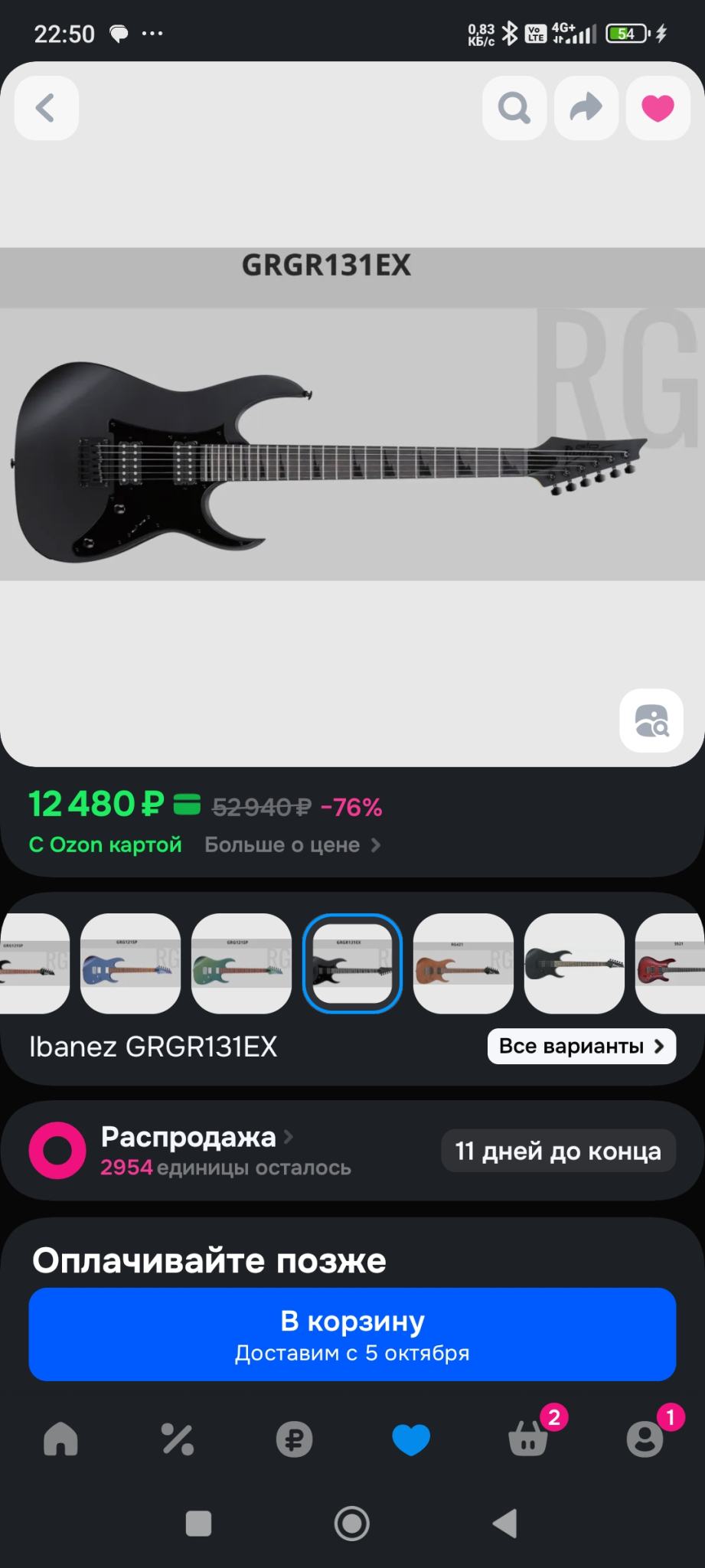Select the dark grey guitar variant

coord(574,963)
